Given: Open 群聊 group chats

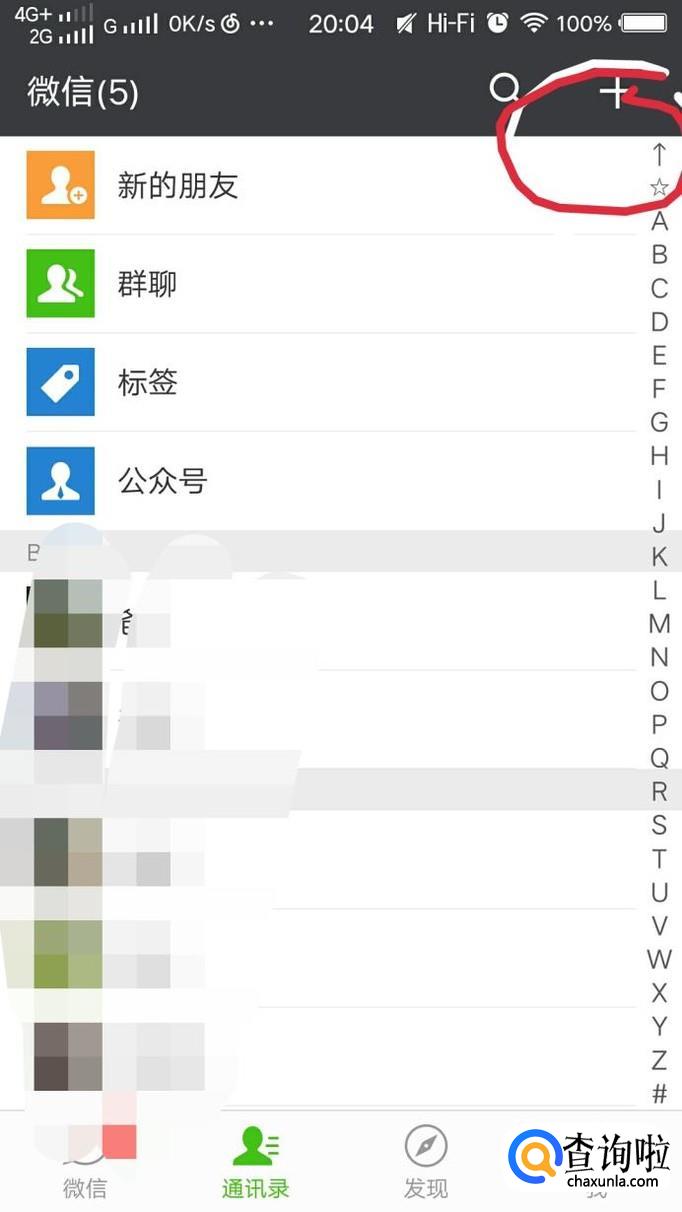Looking at the screenshot, I should 330,284.
